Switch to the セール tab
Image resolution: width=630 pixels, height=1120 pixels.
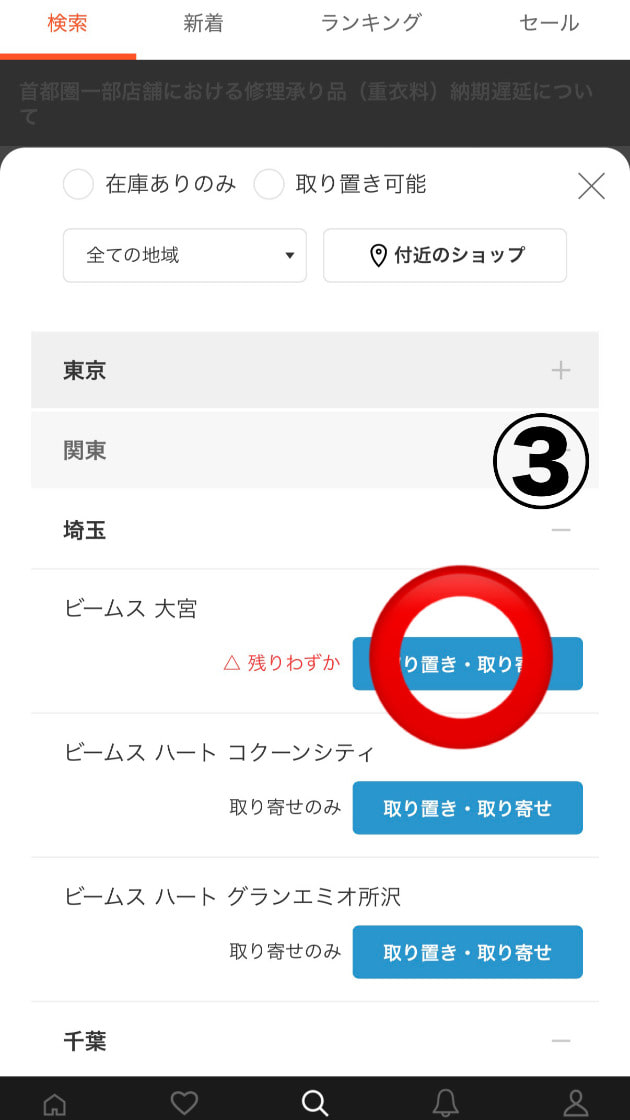[x=549, y=23]
